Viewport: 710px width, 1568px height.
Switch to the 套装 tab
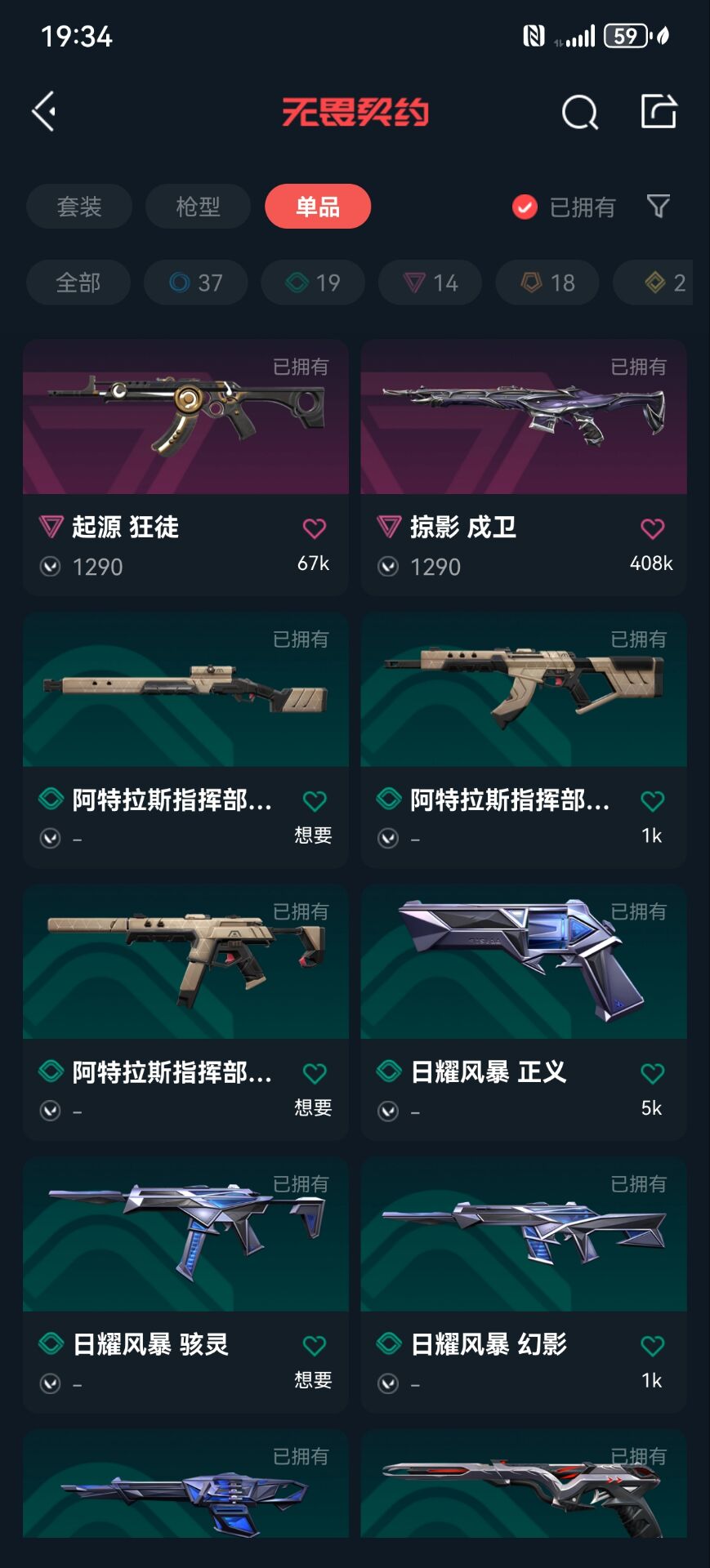coord(79,207)
